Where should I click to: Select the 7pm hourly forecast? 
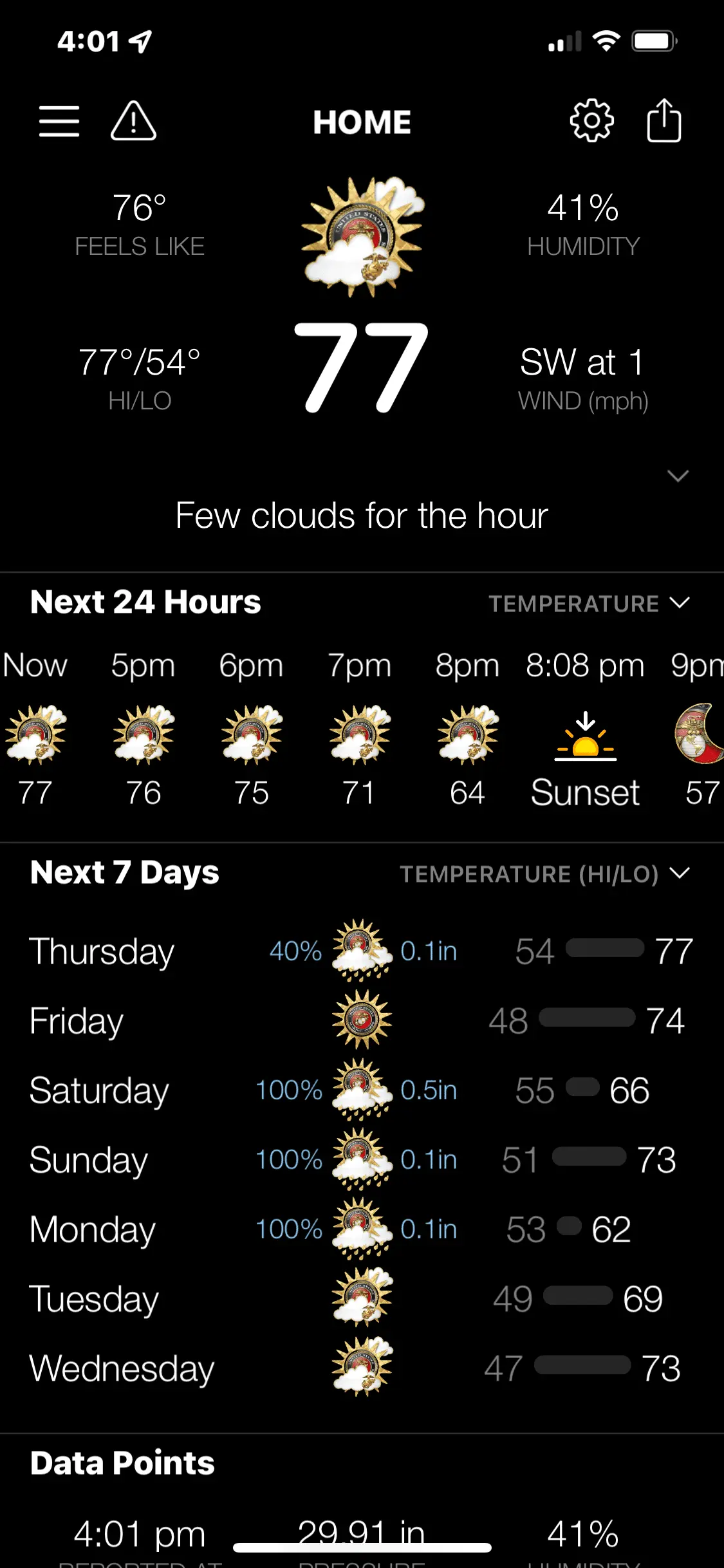coord(359,731)
